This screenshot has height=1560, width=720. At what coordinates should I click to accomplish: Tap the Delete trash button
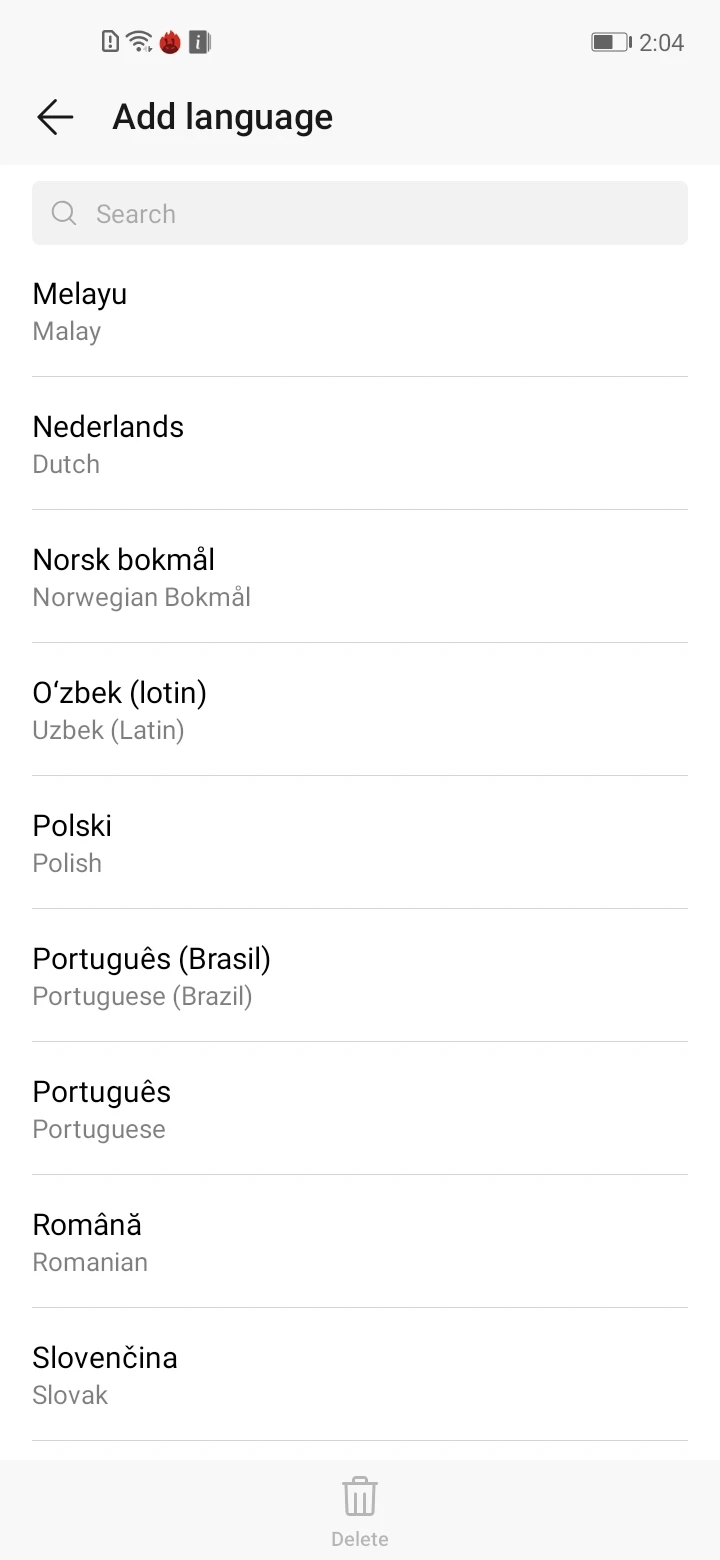pyautogui.click(x=360, y=1510)
